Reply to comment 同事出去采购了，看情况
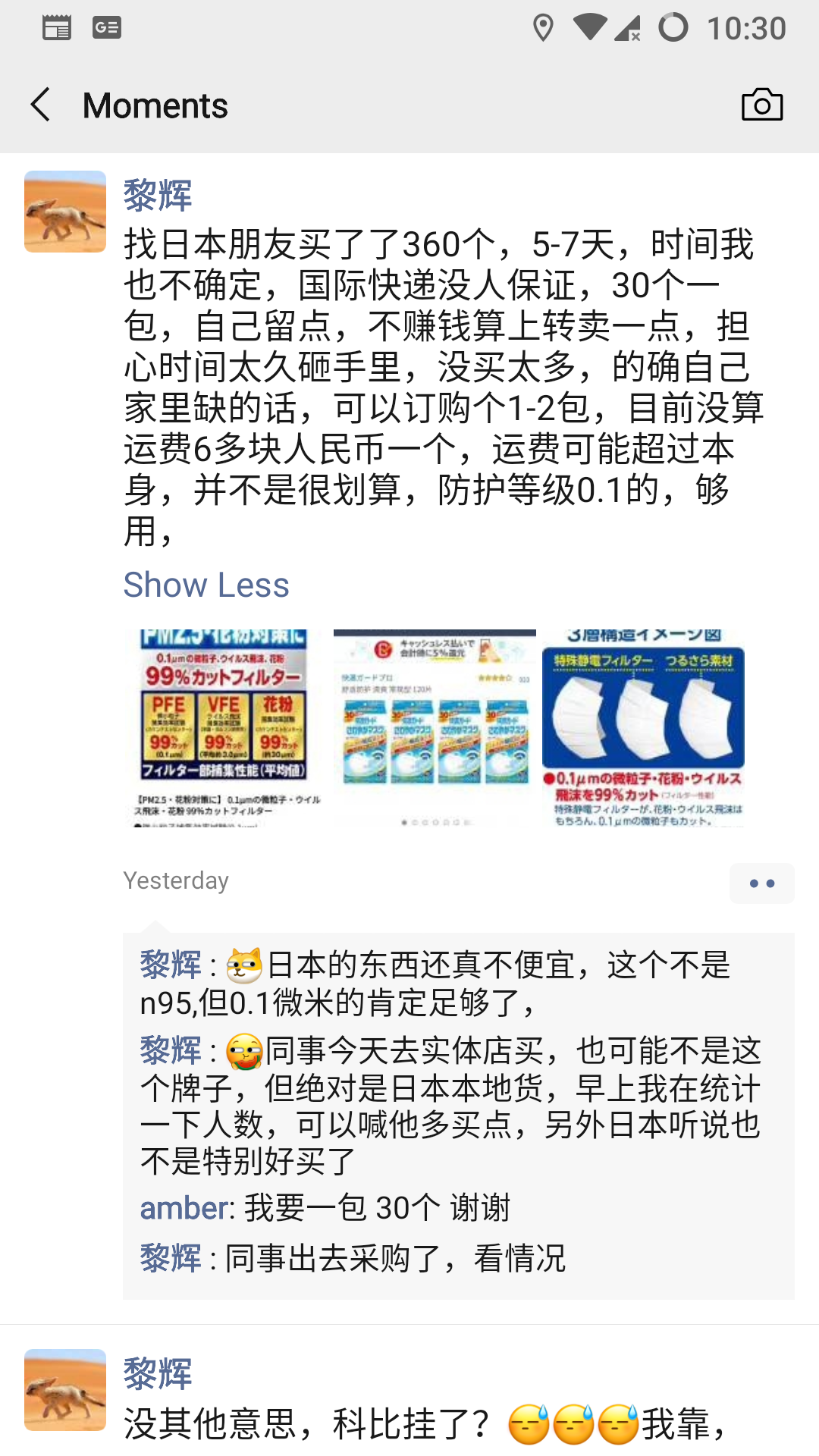This screenshot has width=819, height=1456. 394,1259
